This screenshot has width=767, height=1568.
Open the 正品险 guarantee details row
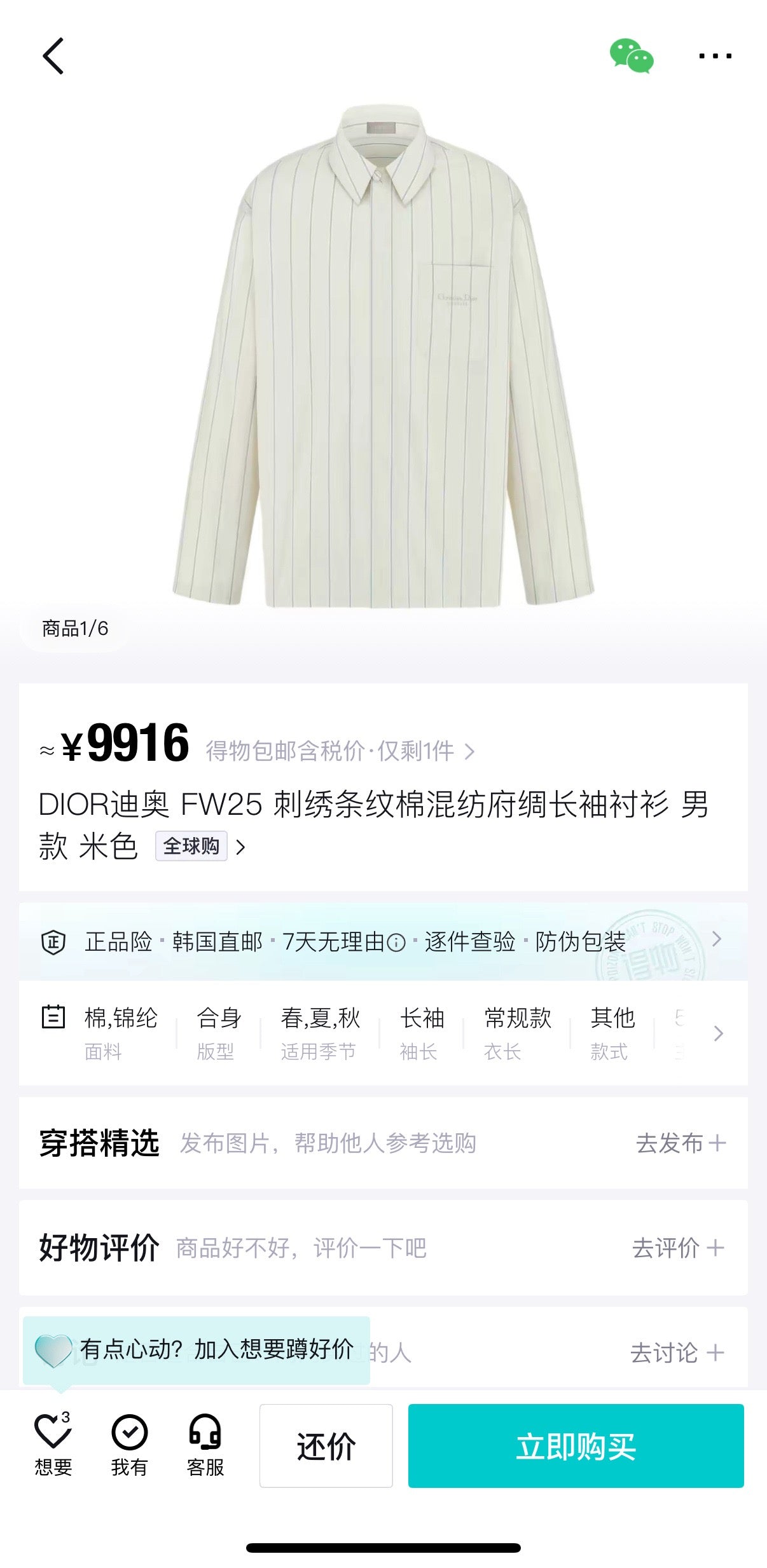click(383, 941)
